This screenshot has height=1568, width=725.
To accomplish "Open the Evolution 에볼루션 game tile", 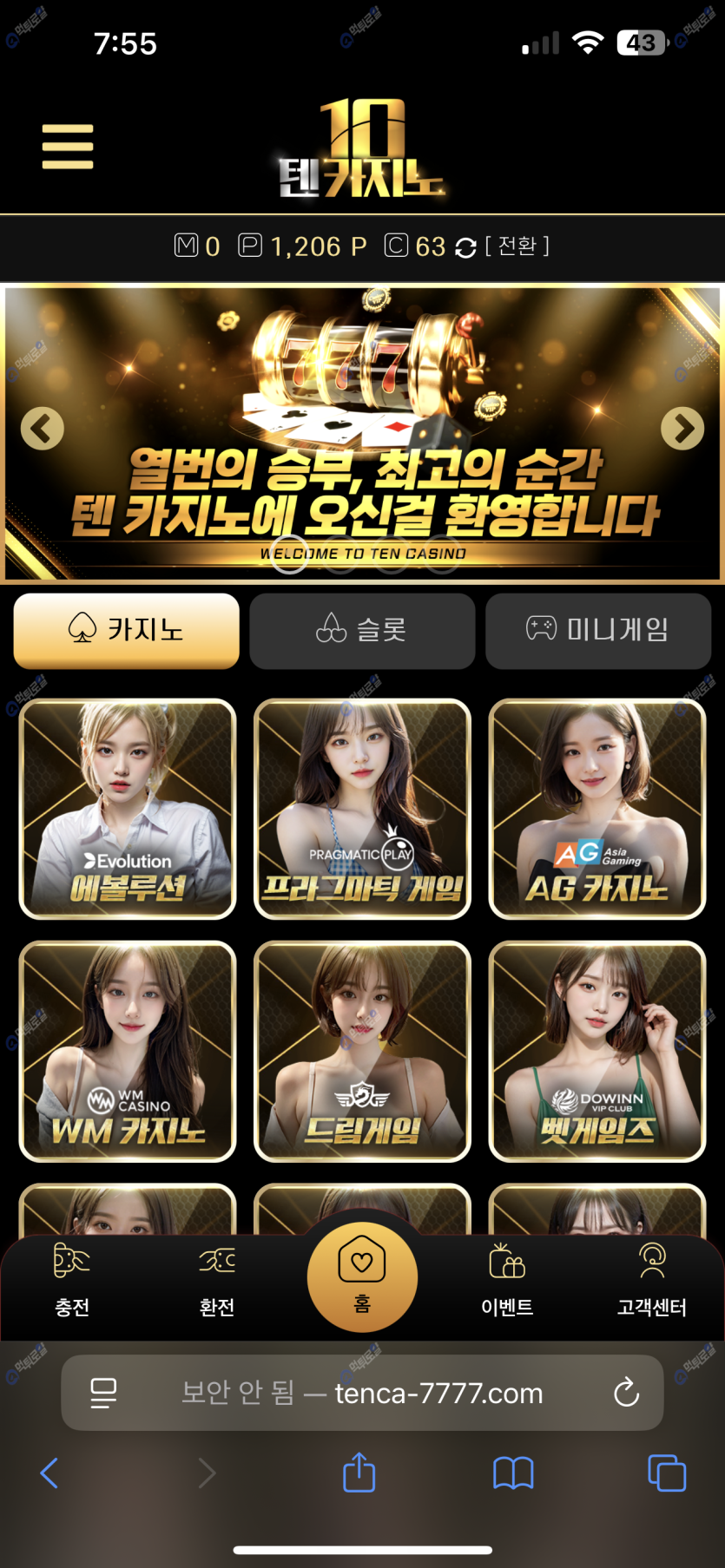I will click(x=128, y=809).
